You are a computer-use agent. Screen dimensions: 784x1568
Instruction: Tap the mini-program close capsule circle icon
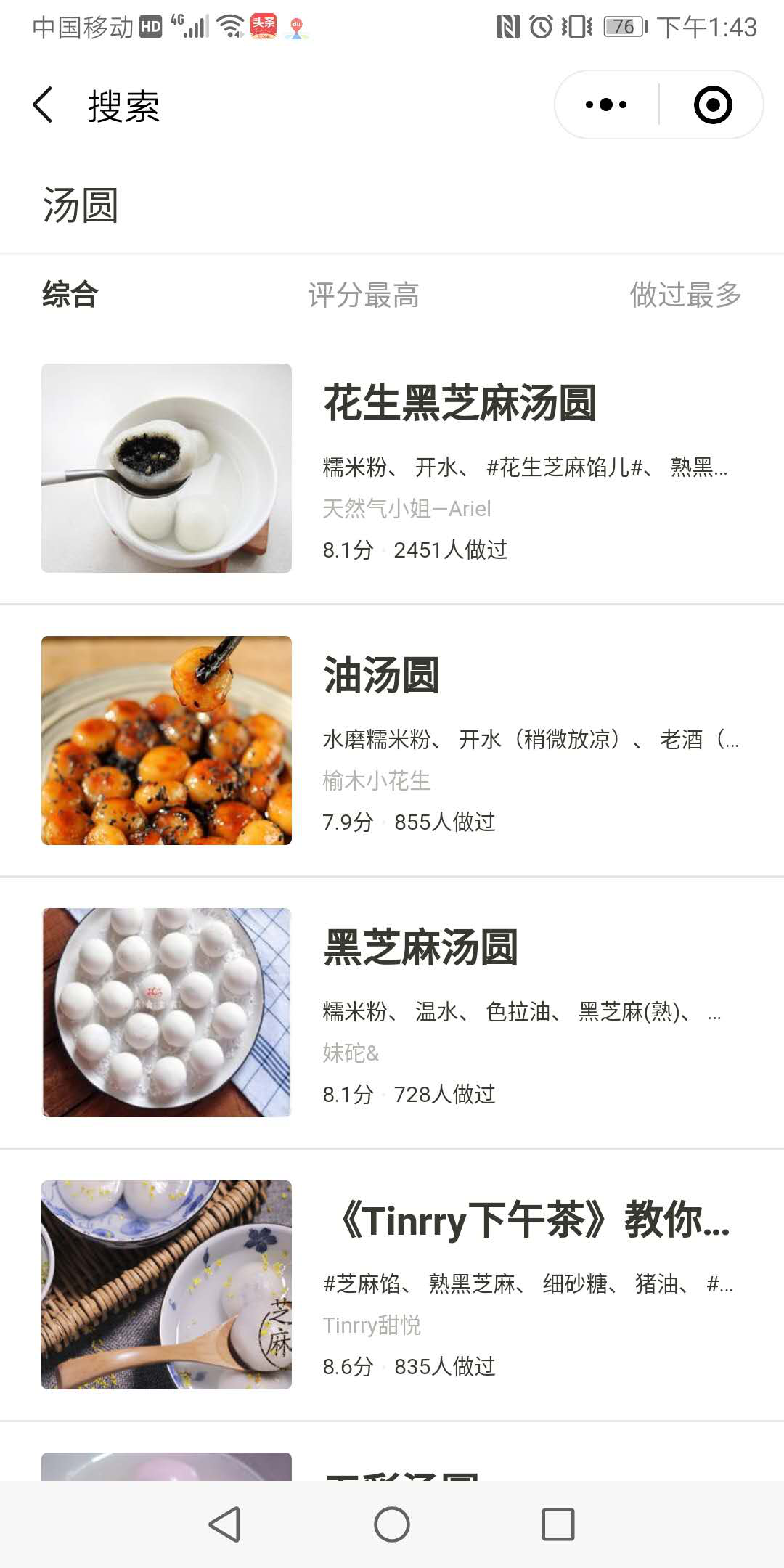coord(714,105)
